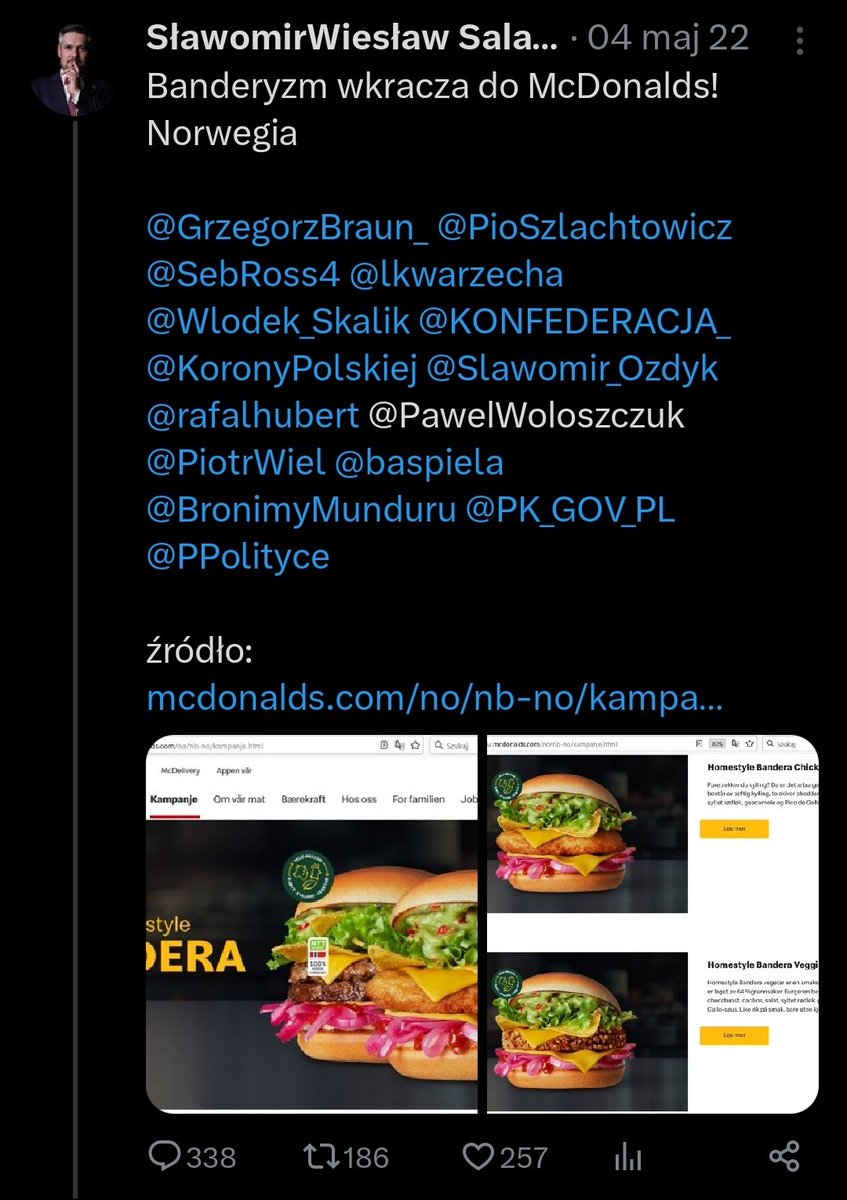Go to the @Slawomir_Ozdyk profile

click(572, 368)
